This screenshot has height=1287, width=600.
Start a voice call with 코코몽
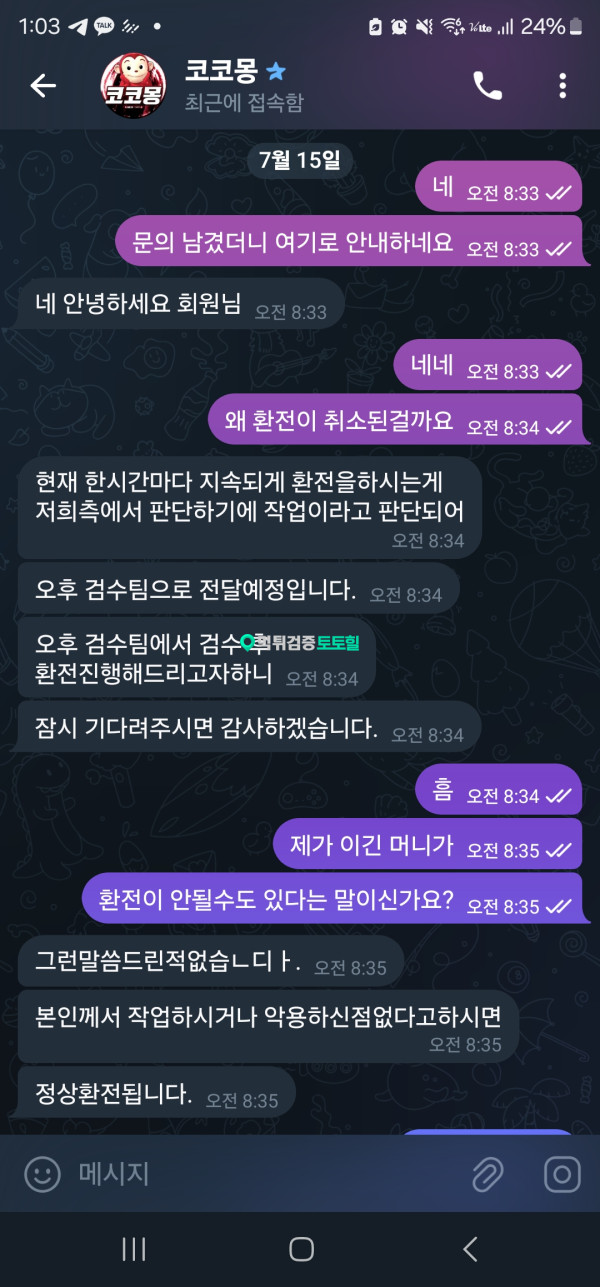[x=487, y=86]
